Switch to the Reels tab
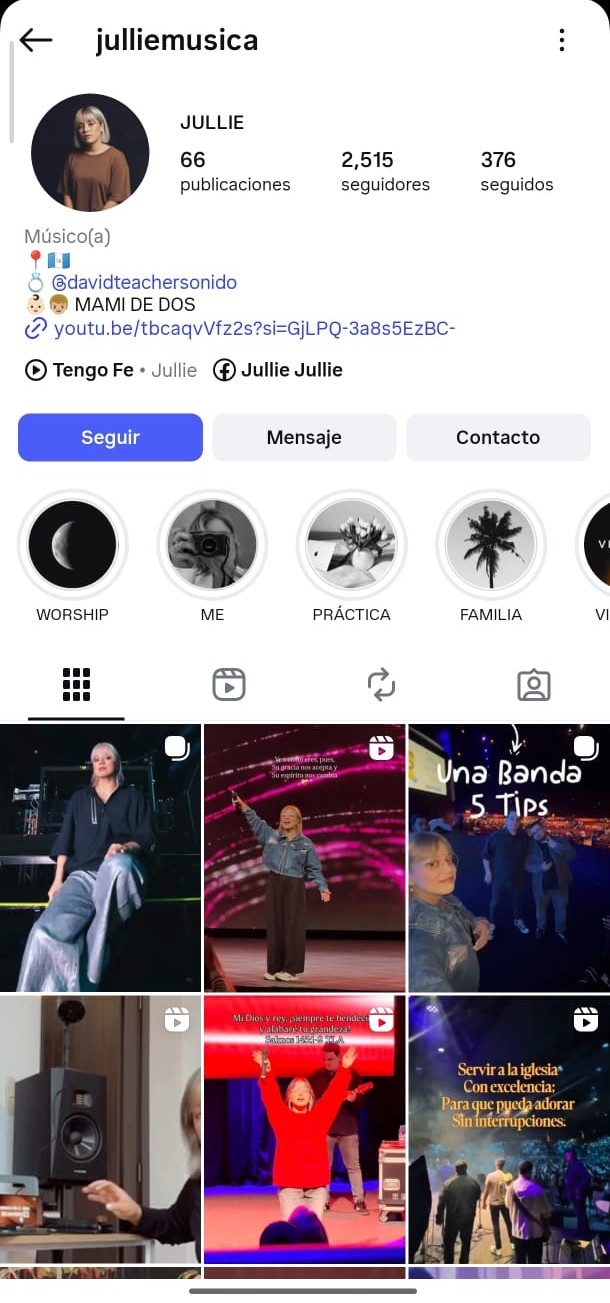The width and height of the screenshot is (610, 1303). pyautogui.click(x=229, y=685)
